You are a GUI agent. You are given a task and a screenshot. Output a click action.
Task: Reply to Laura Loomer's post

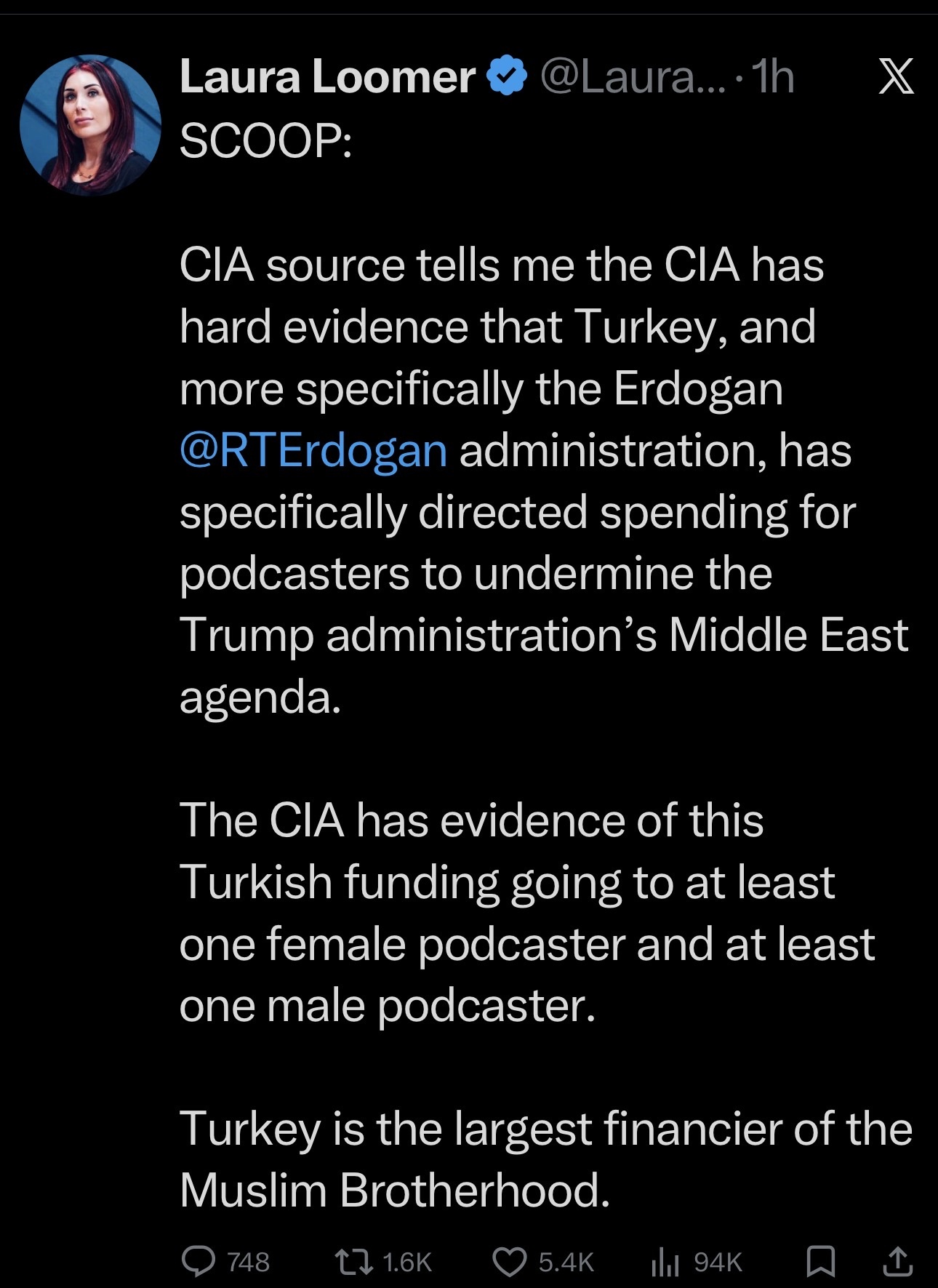coord(199,1262)
